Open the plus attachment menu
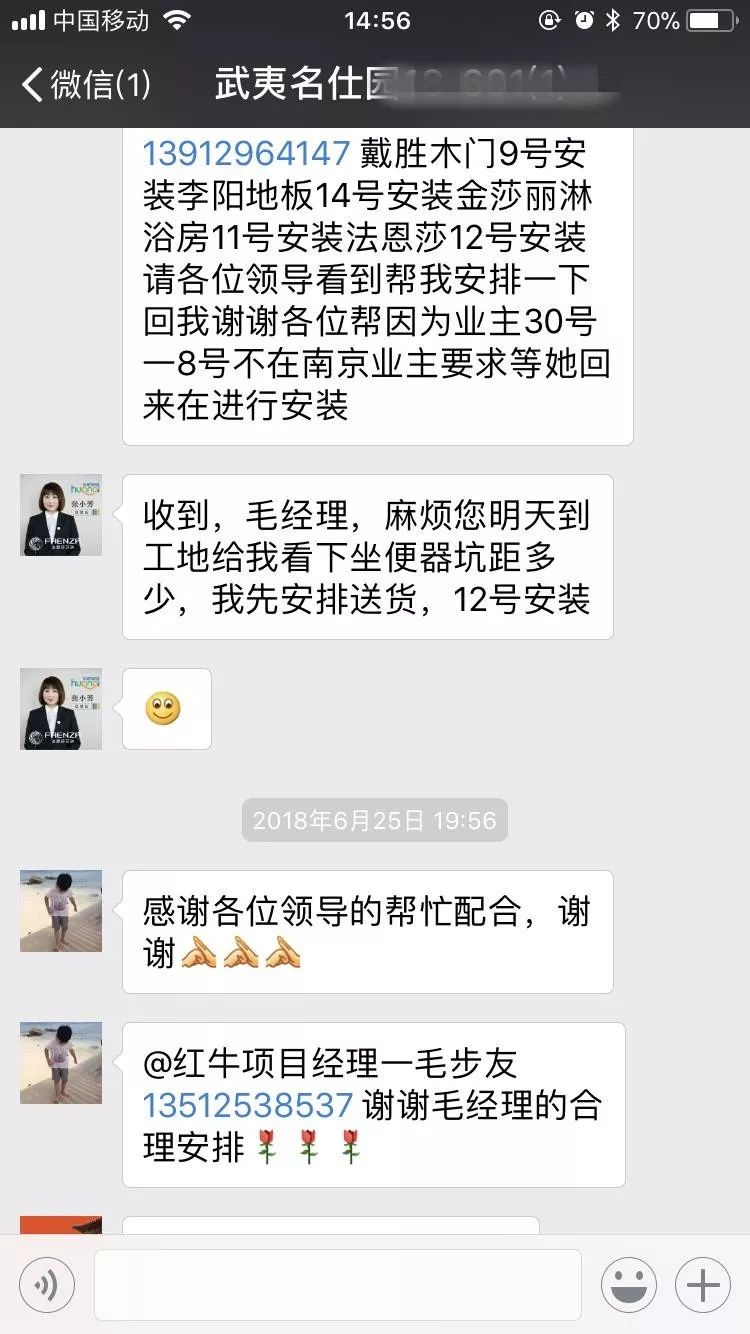Viewport: 750px width, 1334px height. pyautogui.click(x=702, y=1284)
